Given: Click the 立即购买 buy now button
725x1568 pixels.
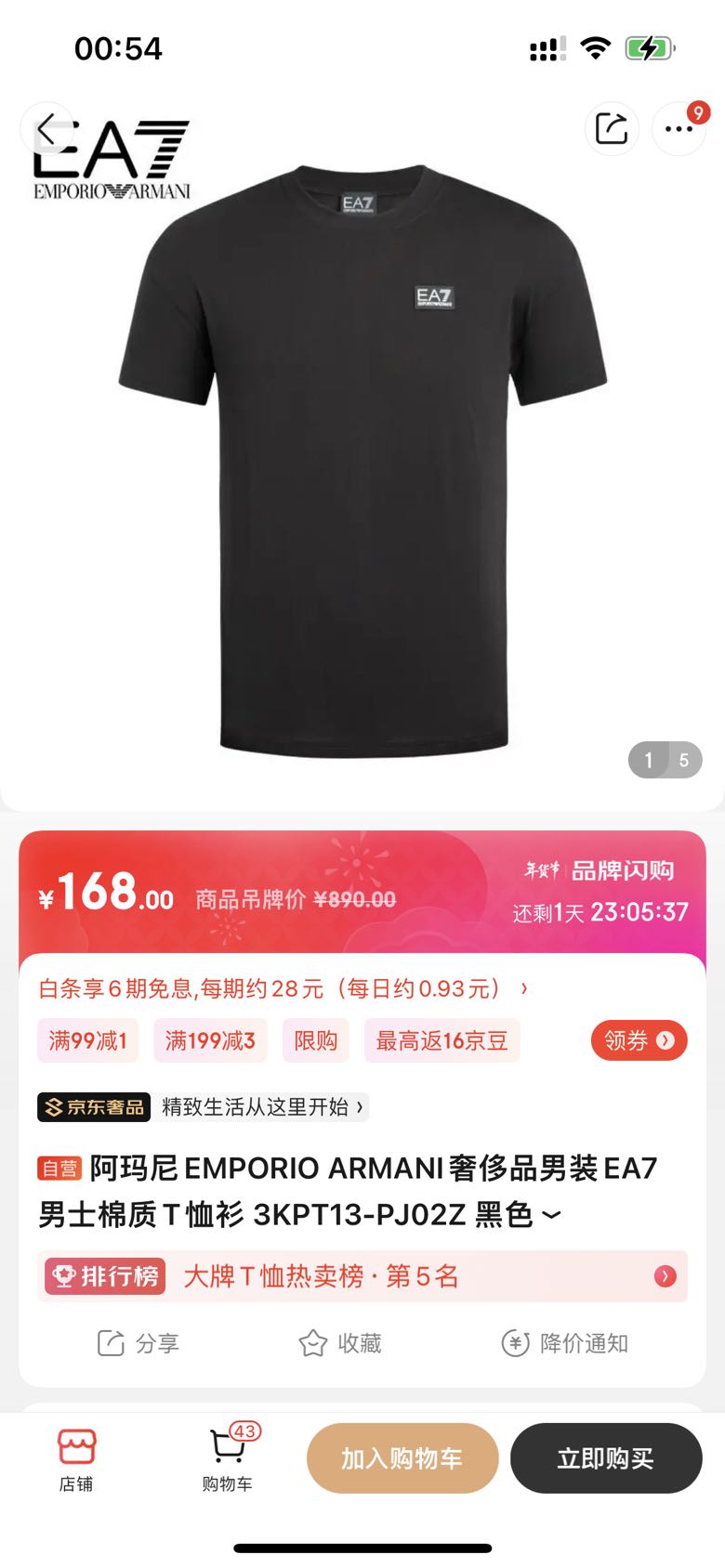Looking at the screenshot, I should pyautogui.click(x=607, y=1458).
